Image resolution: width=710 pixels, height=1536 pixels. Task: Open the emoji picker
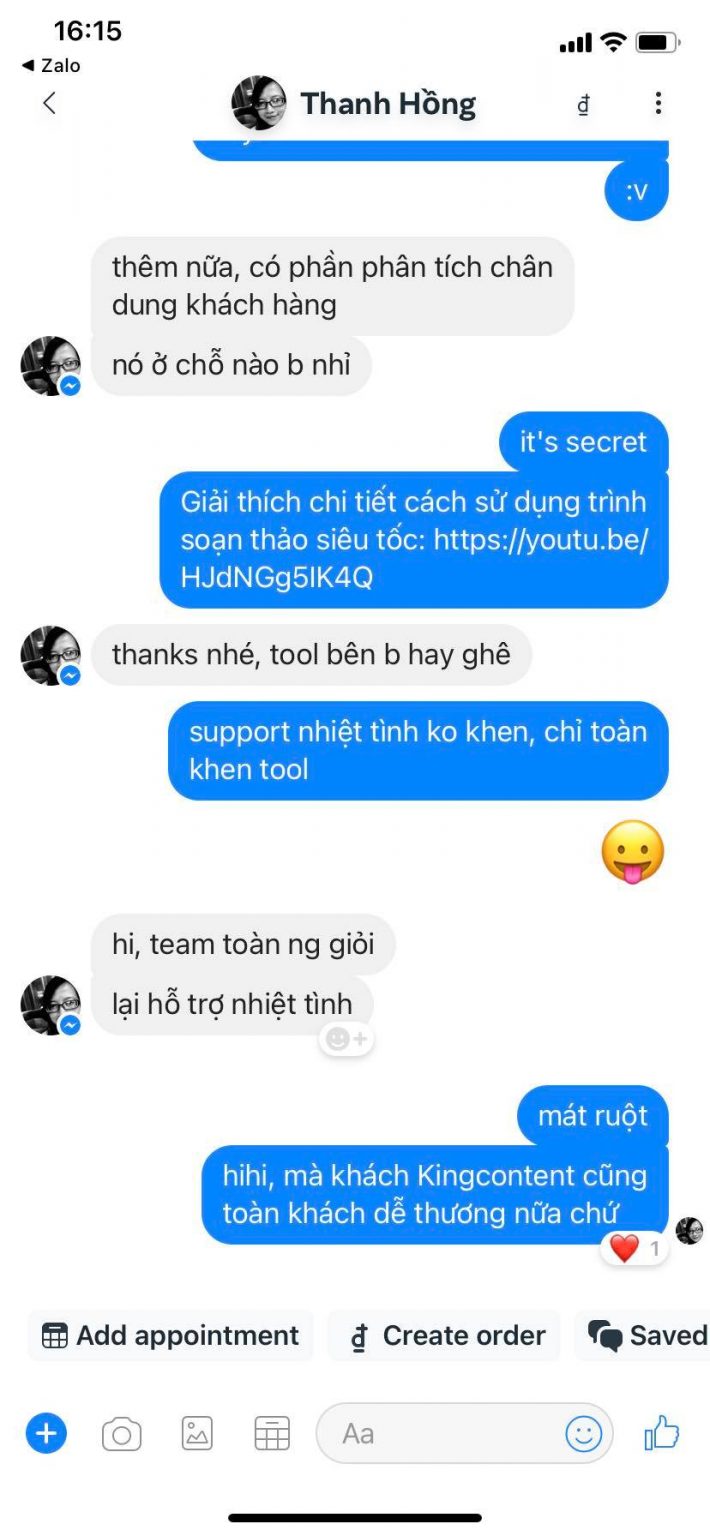(584, 1434)
